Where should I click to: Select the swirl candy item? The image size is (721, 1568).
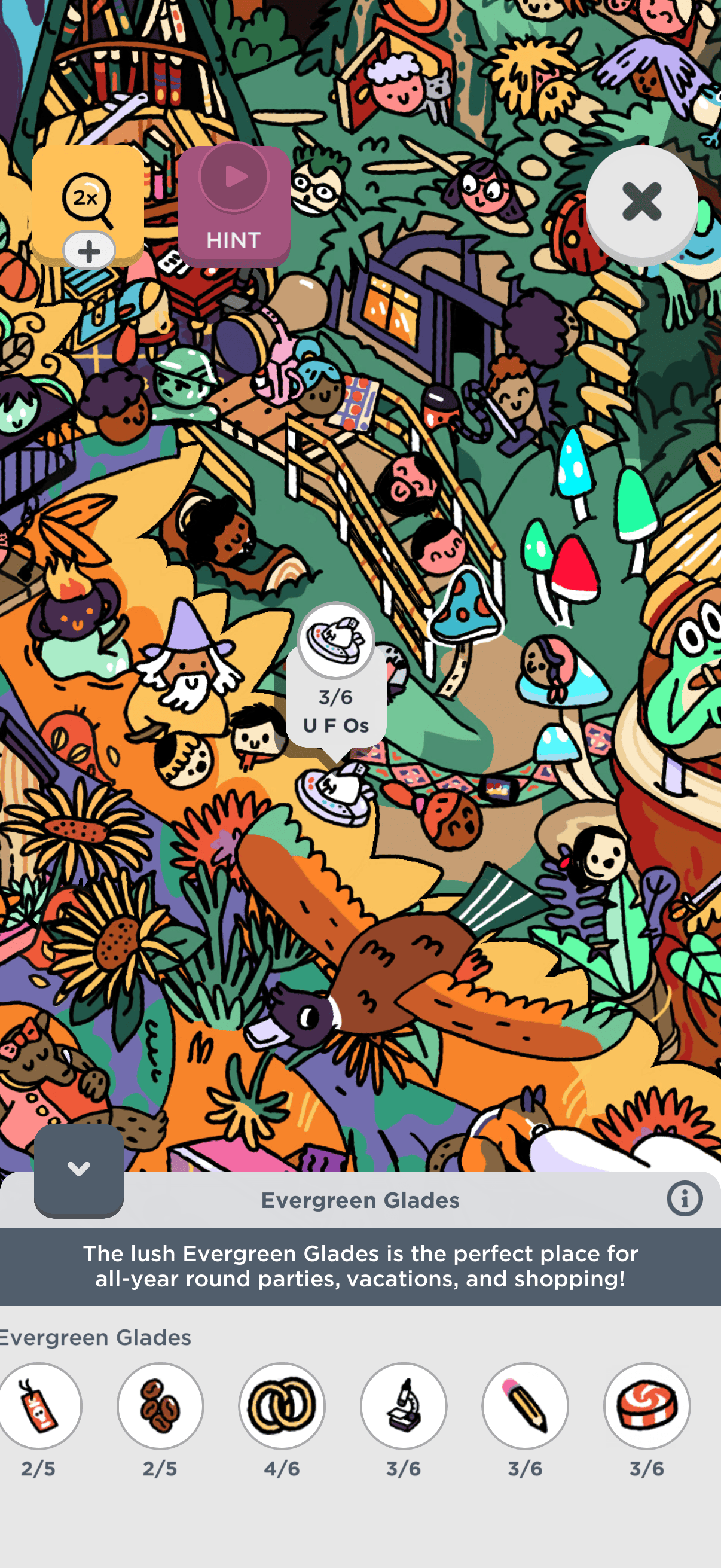click(647, 1405)
